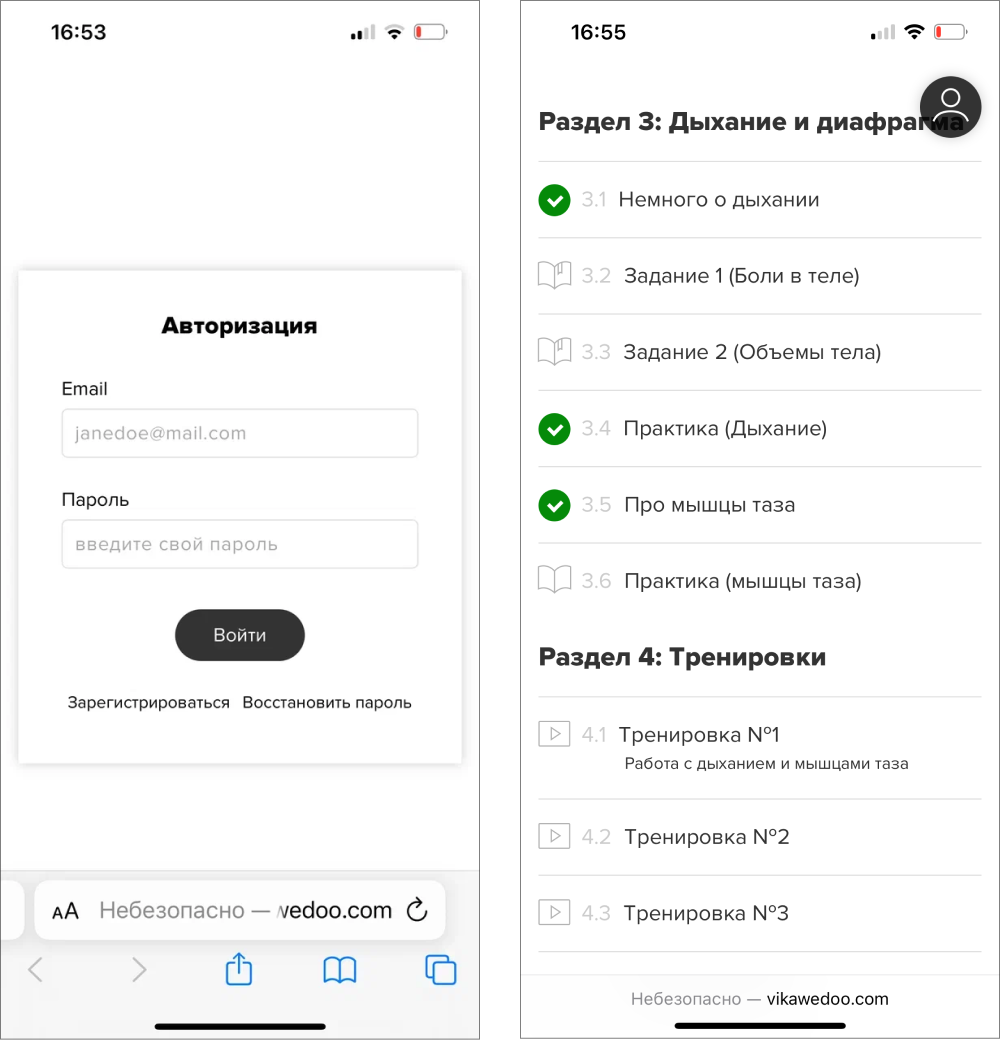
Task: Open lesson 3.2 Задание 1 (Боли в теле)
Action: click(x=741, y=276)
